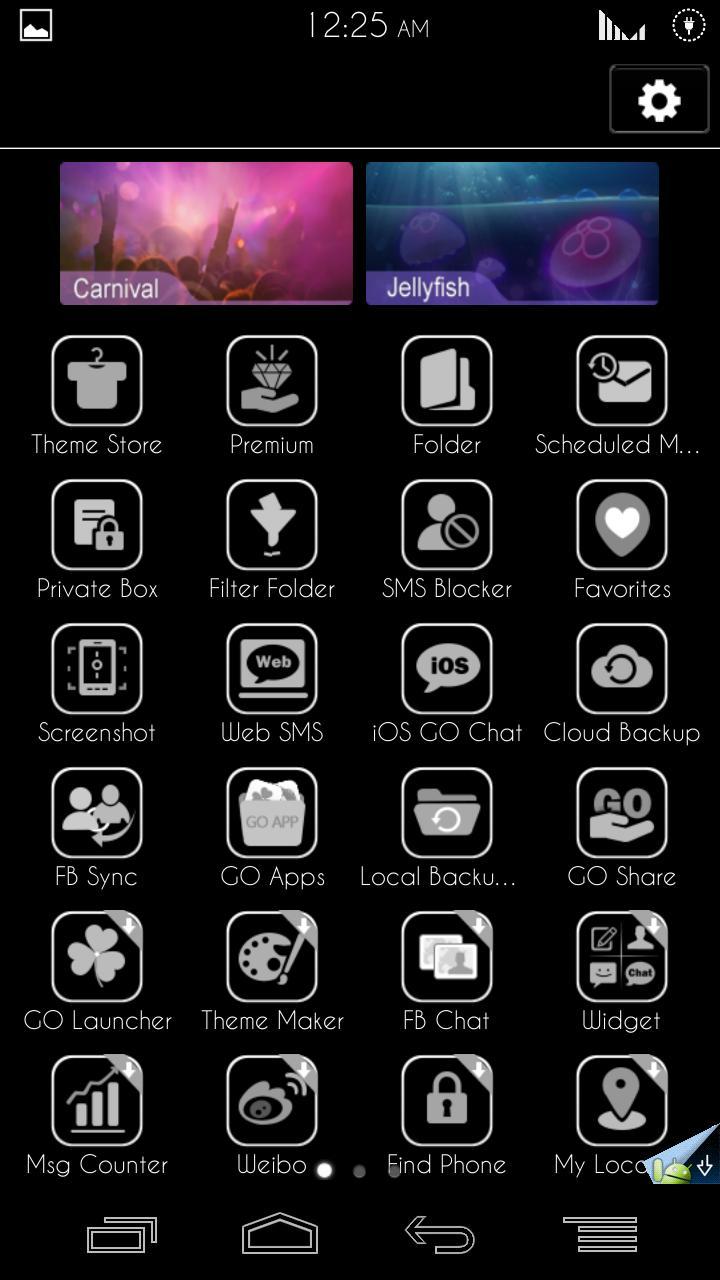Select the My Location icon

point(622,1100)
